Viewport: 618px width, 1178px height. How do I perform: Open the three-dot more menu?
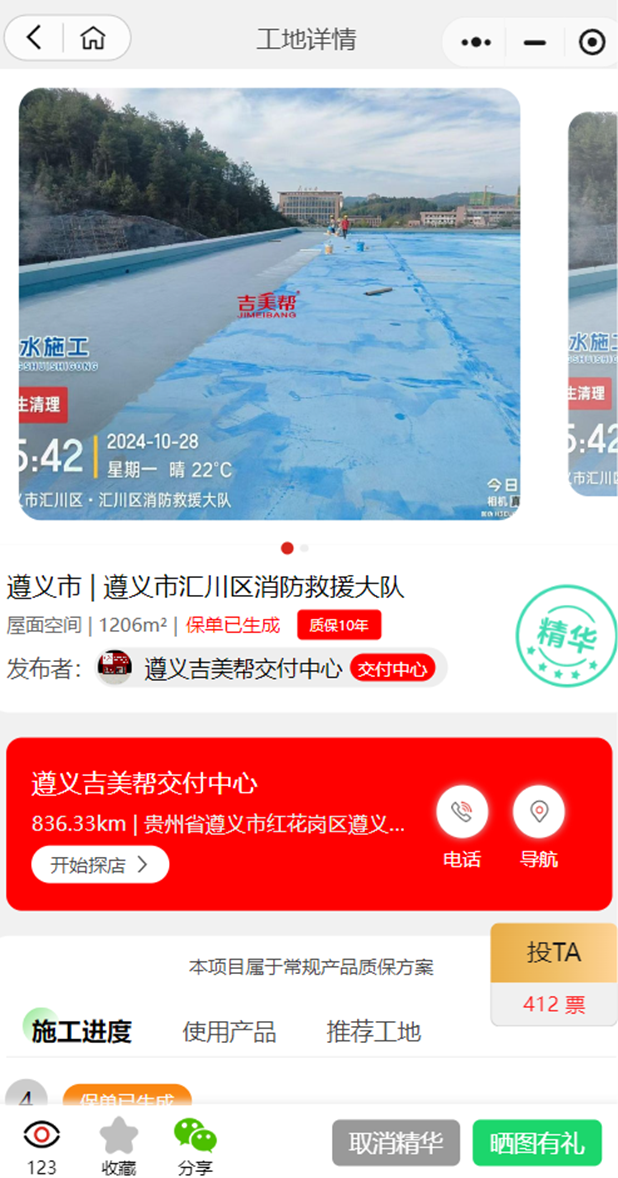pos(475,42)
